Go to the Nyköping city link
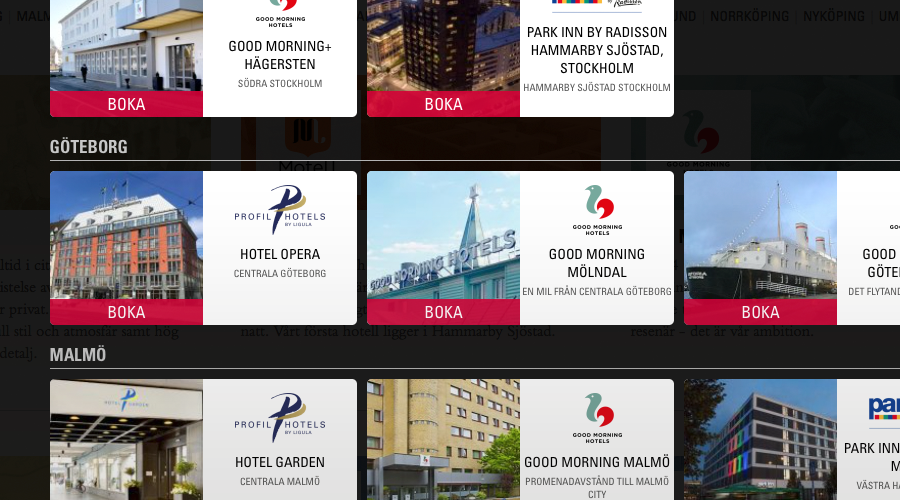Viewport: 900px width, 500px height. pyautogui.click(x=834, y=16)
